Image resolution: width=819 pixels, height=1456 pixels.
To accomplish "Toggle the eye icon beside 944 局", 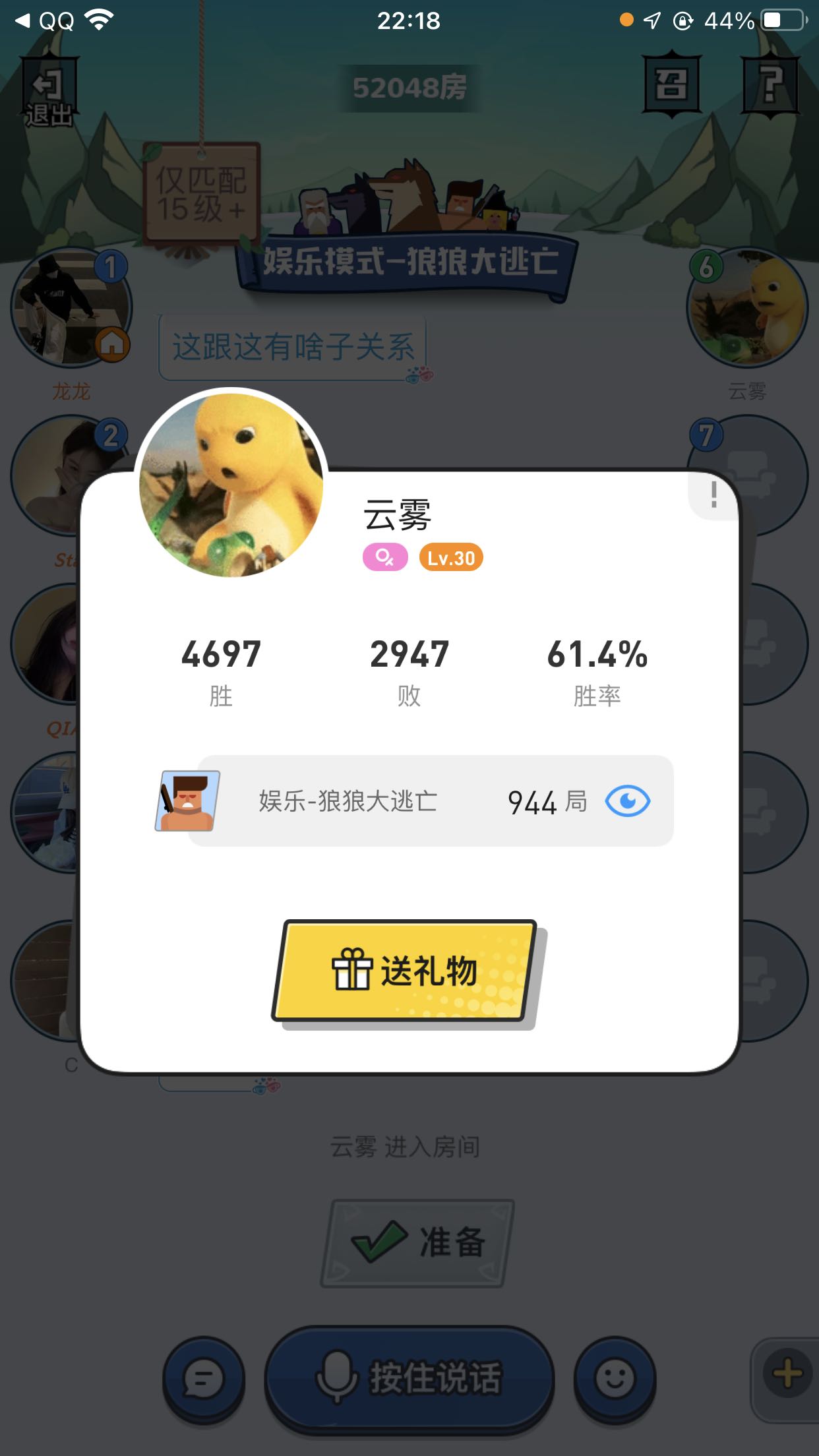I will click(x=627, y=801).
